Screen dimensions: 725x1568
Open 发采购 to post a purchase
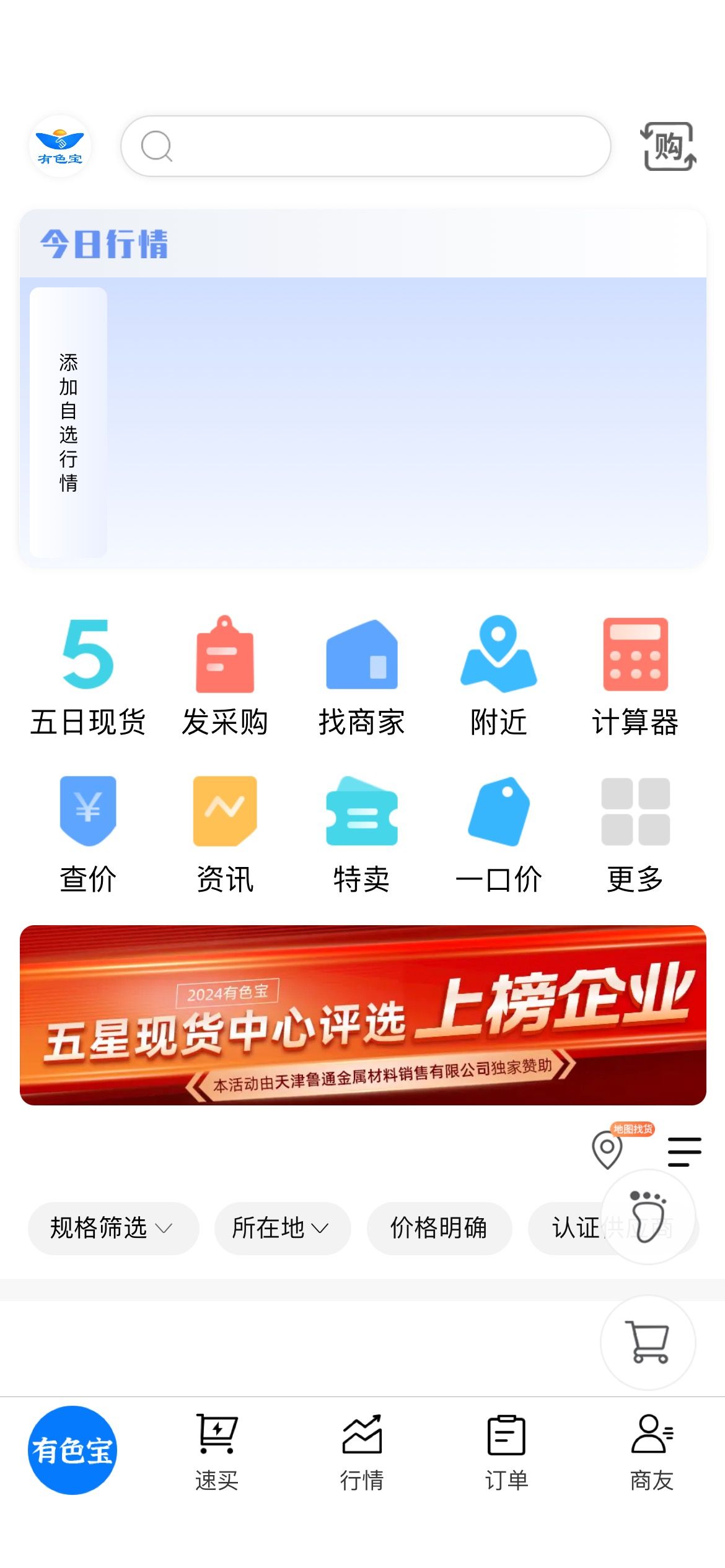click(x=225, y=677)
